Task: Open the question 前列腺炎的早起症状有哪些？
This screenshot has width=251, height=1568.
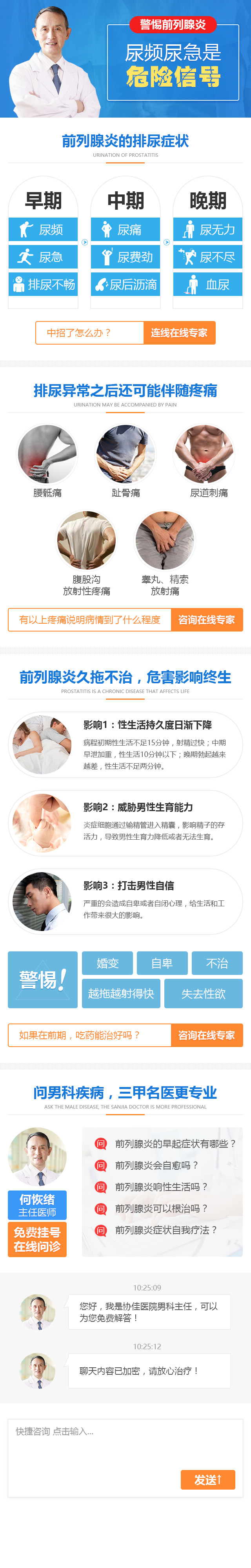Action: click(175, 1144)
